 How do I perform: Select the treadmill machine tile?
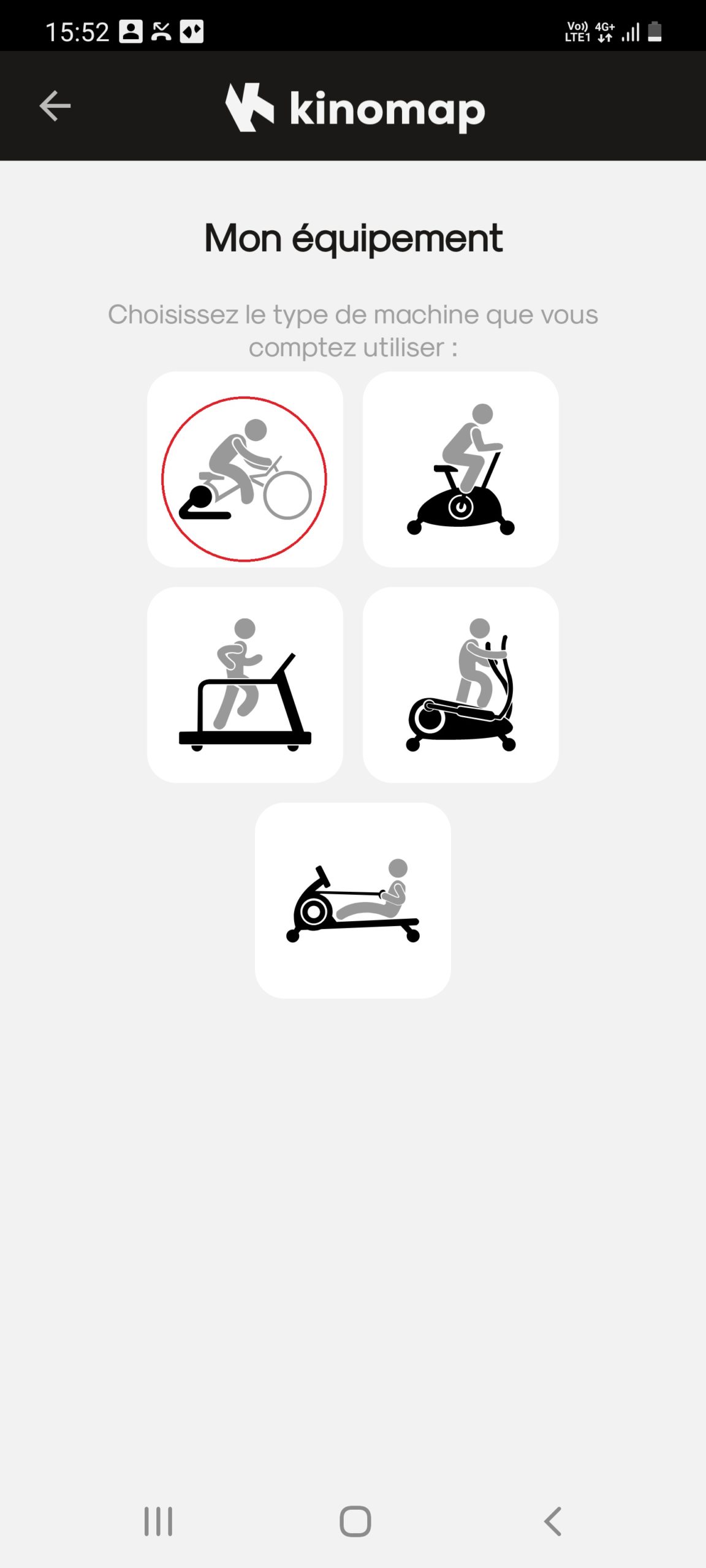click(245, 685)
